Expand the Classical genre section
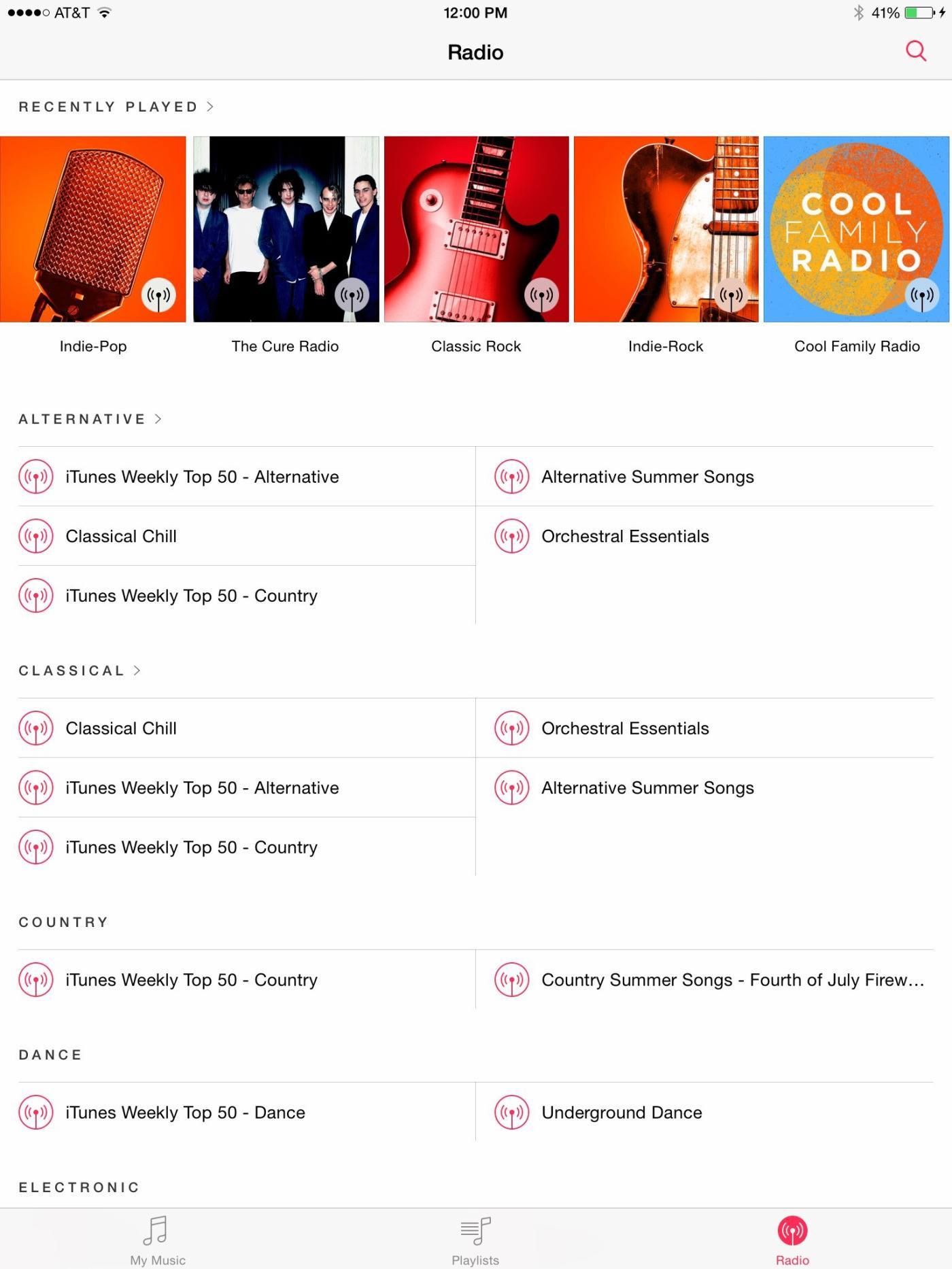The height and width of the screenshot is (1269, 952). point(80,671)
